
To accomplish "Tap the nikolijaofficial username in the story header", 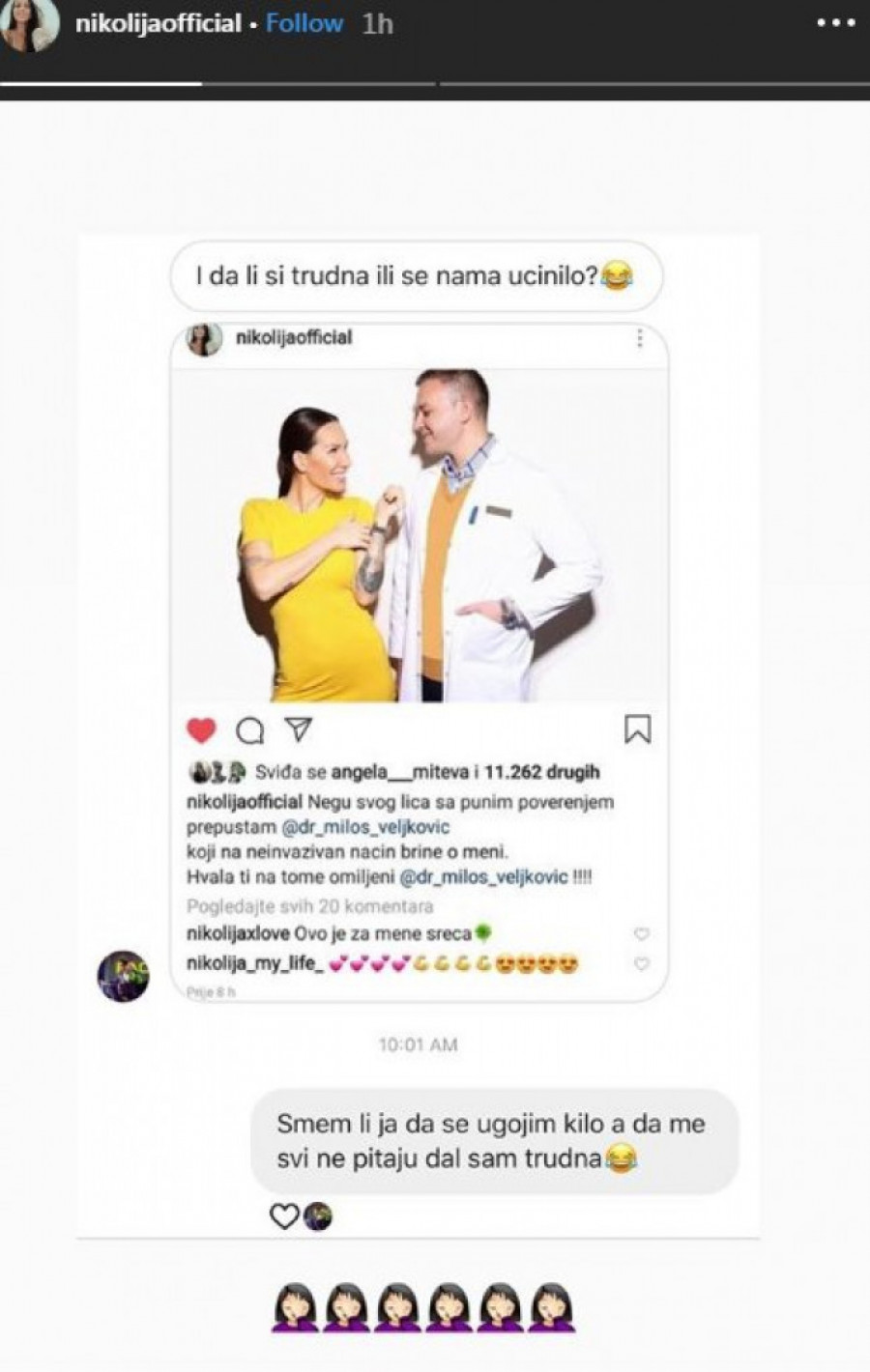I will tap(158, 23).
